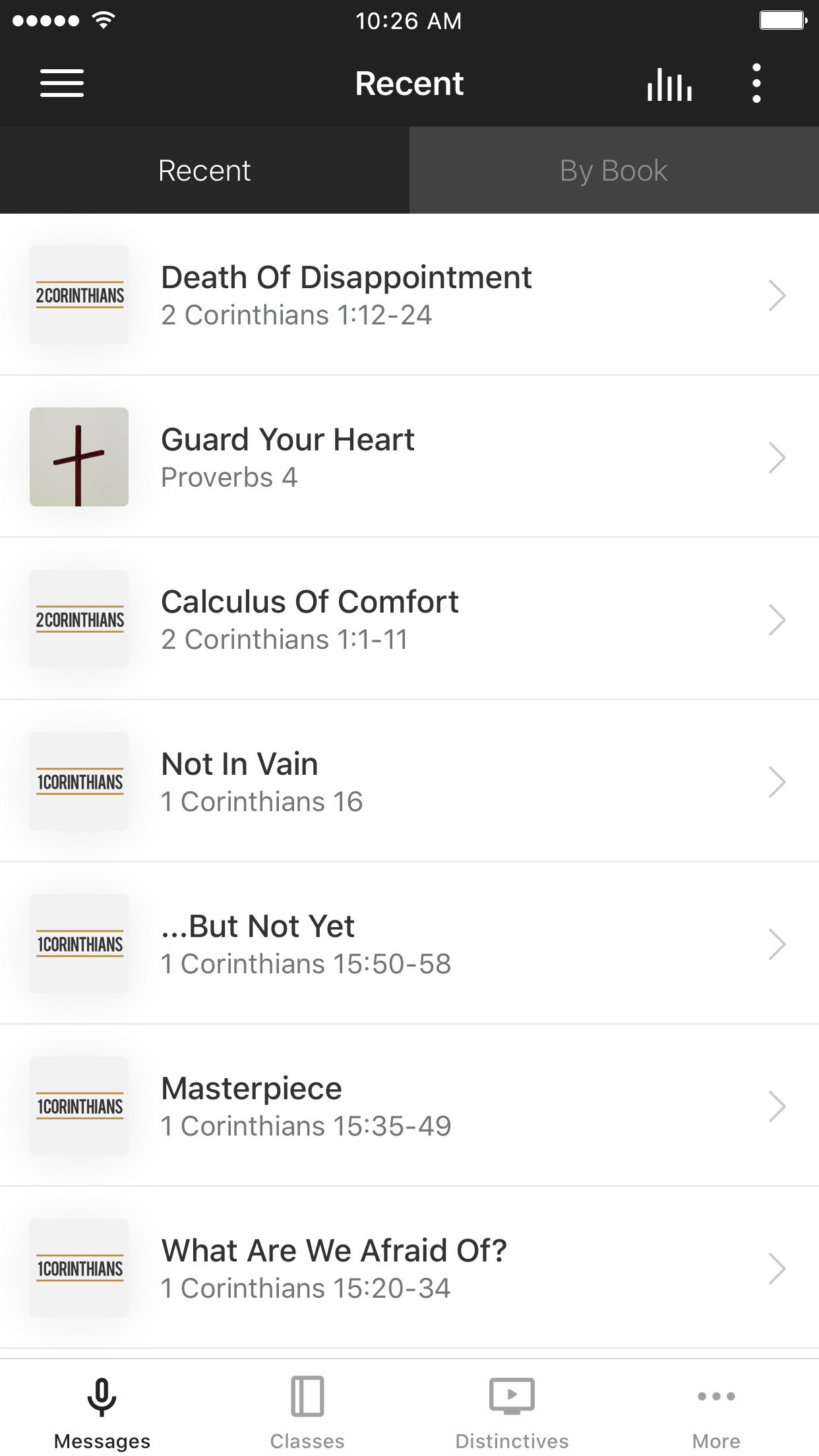The height and width of the screenshot is (1456, 819).
Task: Open Not In Vain, 1 Corinthians 16
Action: pos(409,781)
